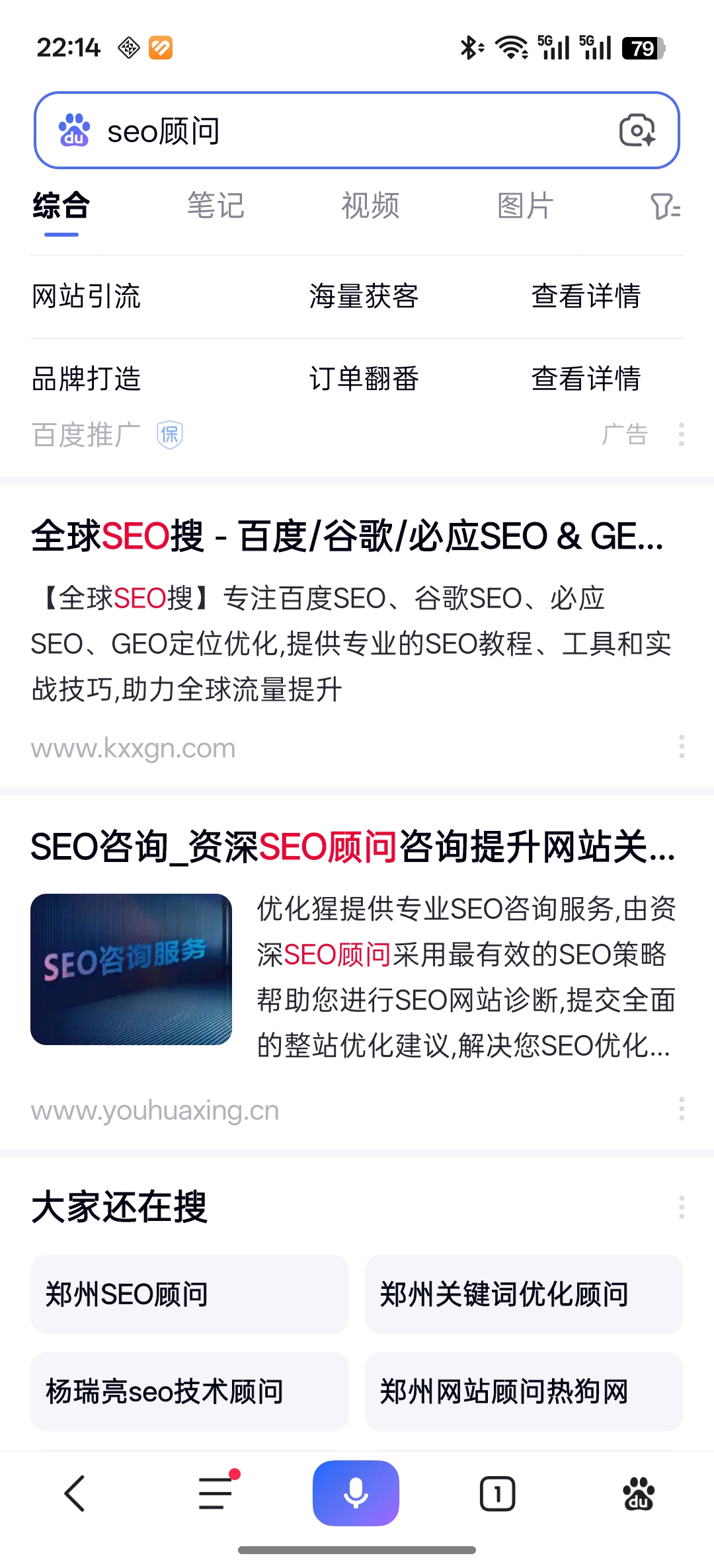
Task: Open options for www.youhuaxing.cn result
Action: point(681,1109)
